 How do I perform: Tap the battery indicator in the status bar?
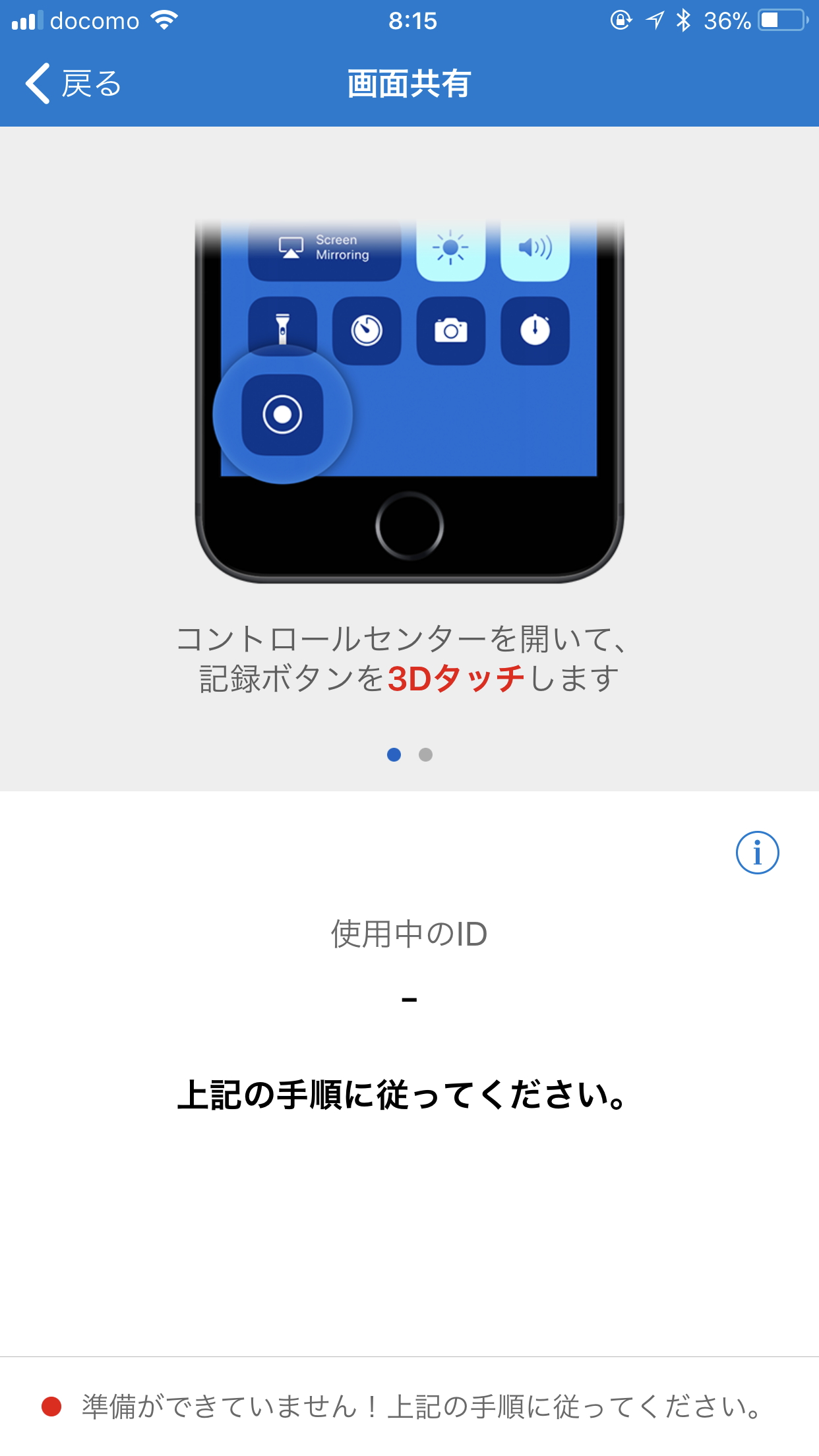(x=781, y=20)
